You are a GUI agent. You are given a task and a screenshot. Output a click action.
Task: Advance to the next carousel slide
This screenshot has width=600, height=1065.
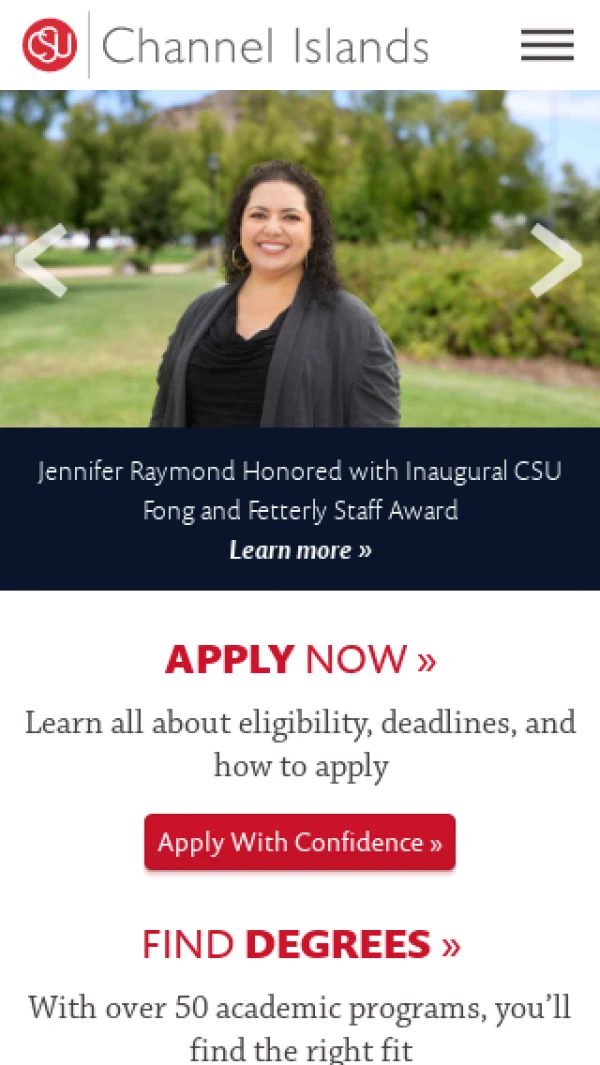click(x=557, y=260)
